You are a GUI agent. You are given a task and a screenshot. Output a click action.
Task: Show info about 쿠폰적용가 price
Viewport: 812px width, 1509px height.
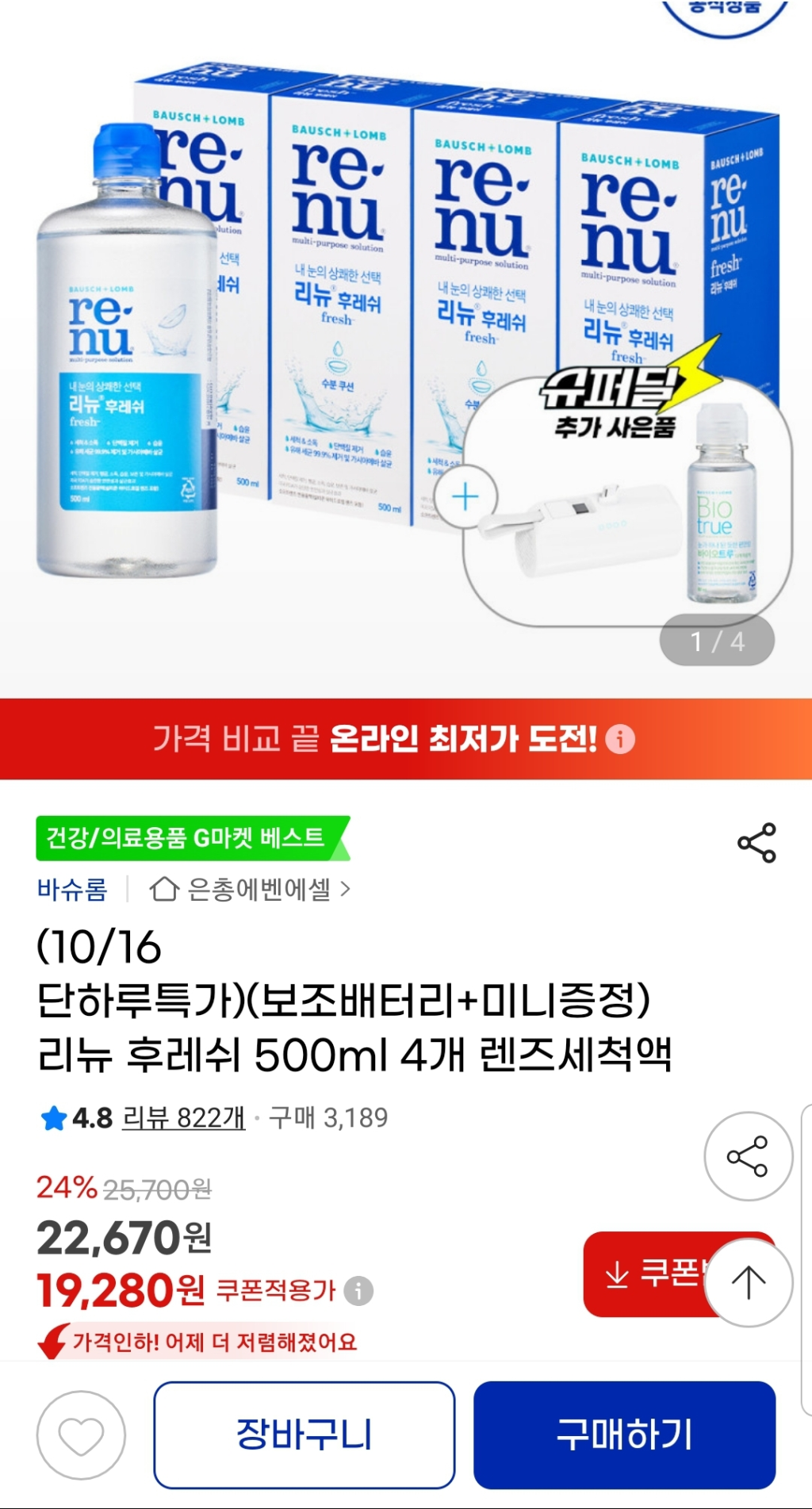358,1290
